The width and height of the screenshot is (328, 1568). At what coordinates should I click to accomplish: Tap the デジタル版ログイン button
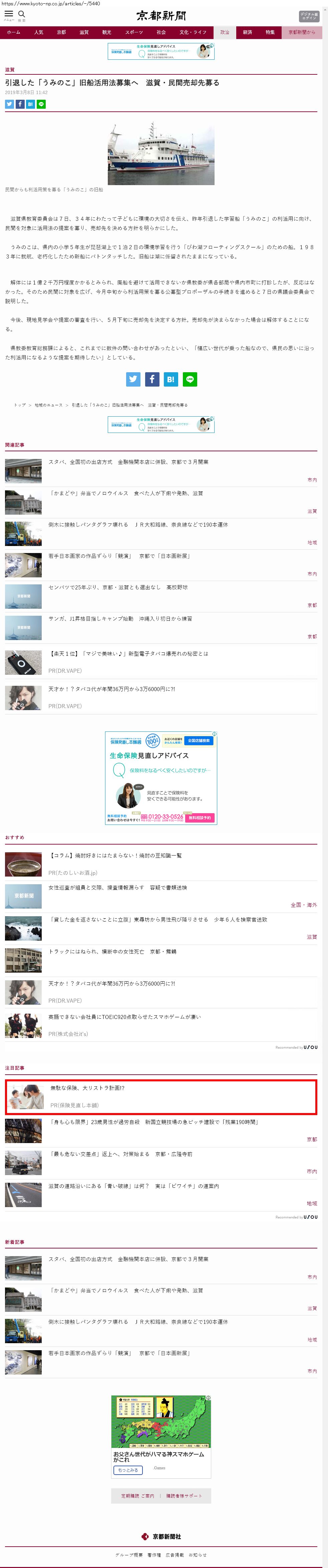coord(309,16)
